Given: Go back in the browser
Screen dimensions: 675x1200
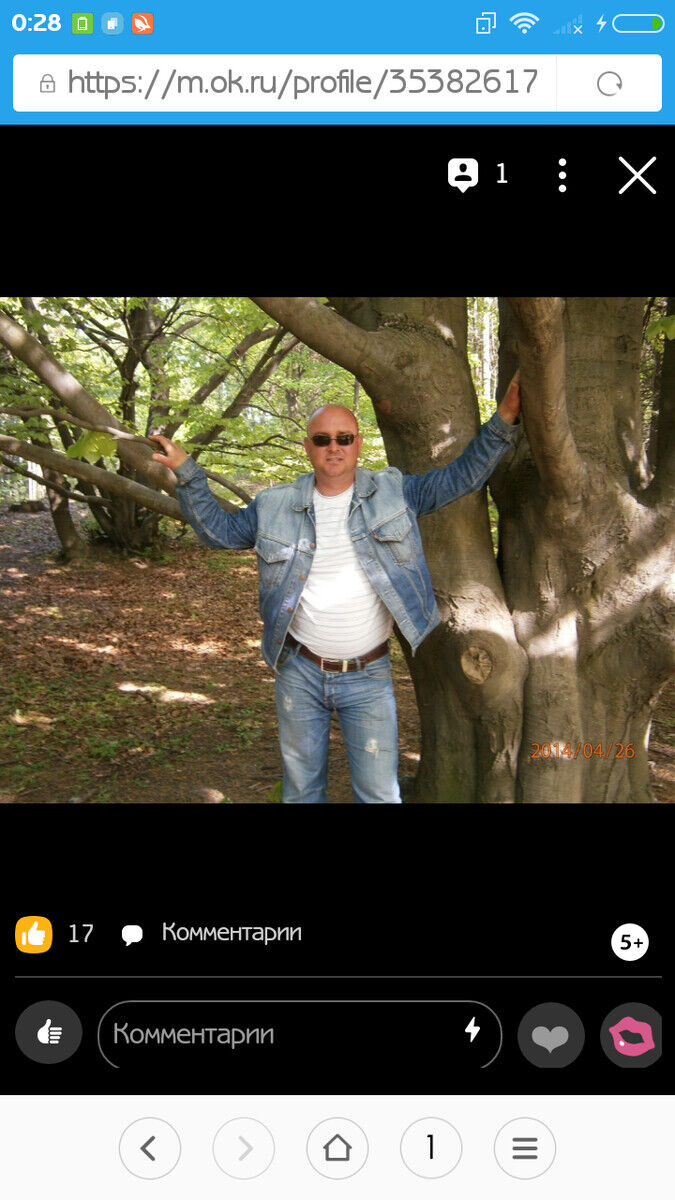Looking at the screenshot, I should point(150,1148).
